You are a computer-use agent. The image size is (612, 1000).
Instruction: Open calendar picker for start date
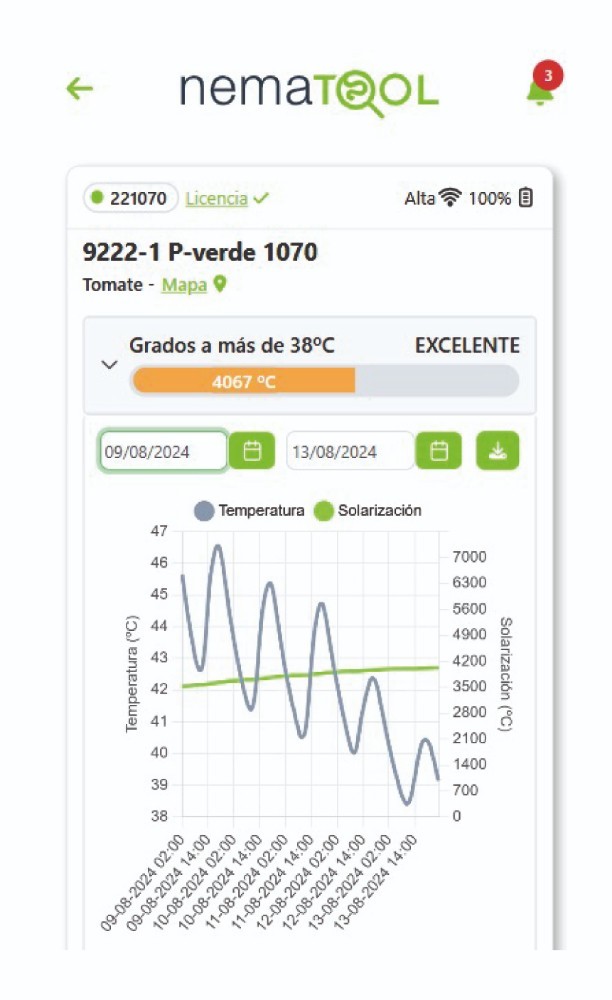(252, 451)
